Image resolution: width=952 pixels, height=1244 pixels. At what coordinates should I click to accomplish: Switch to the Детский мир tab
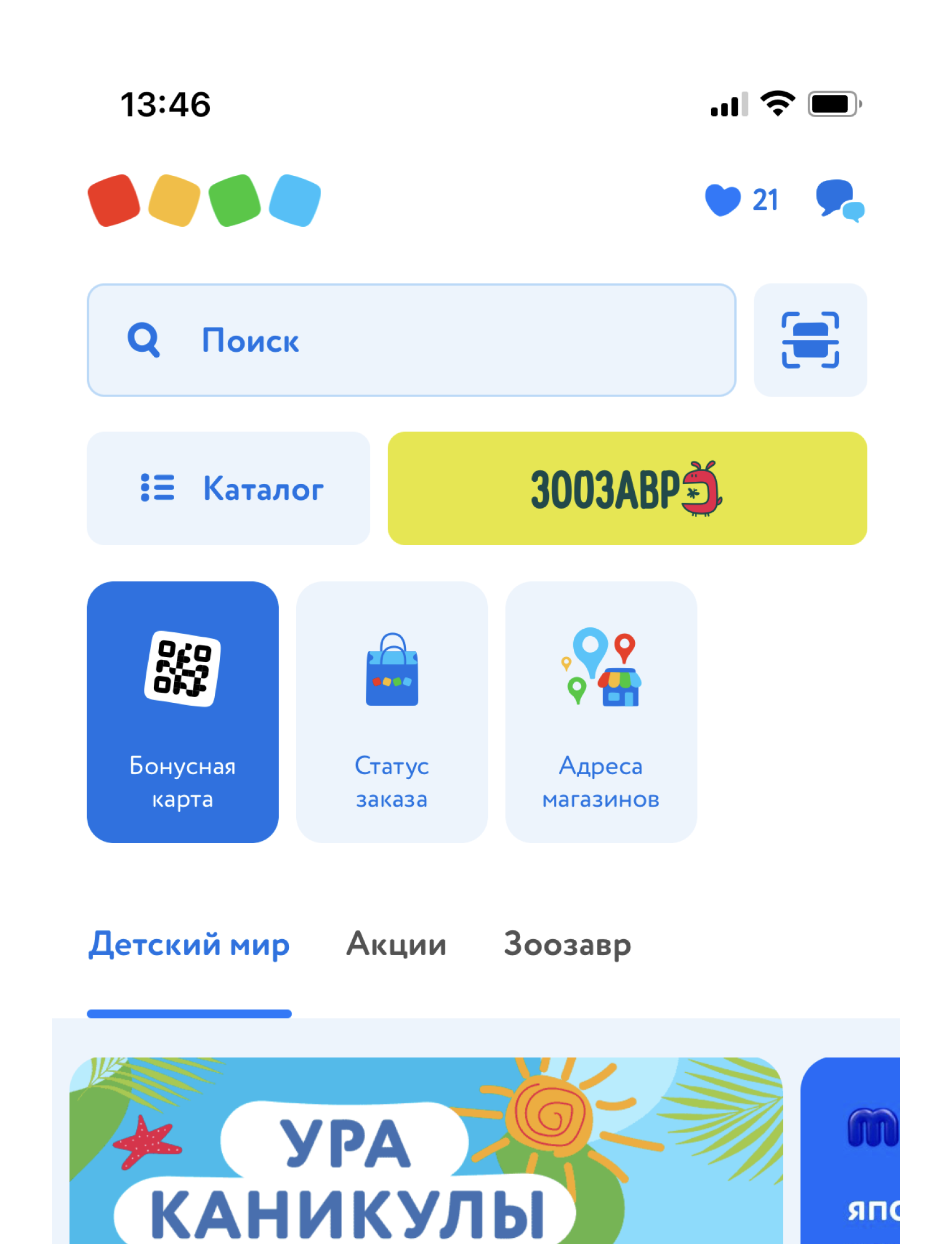coord(189,945)
